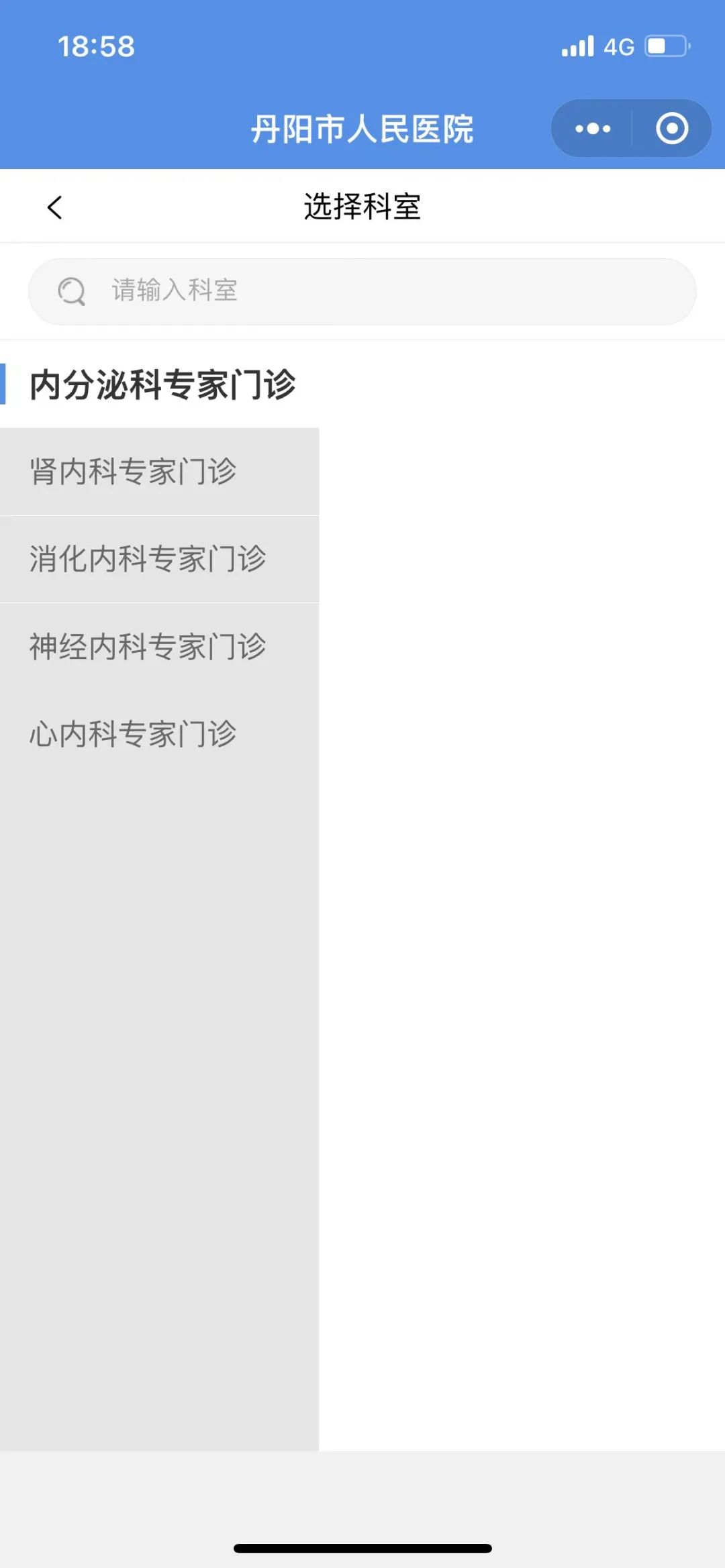
Task: Choose 消化内科专家门诊 from the list
Action: coord(160,559)
